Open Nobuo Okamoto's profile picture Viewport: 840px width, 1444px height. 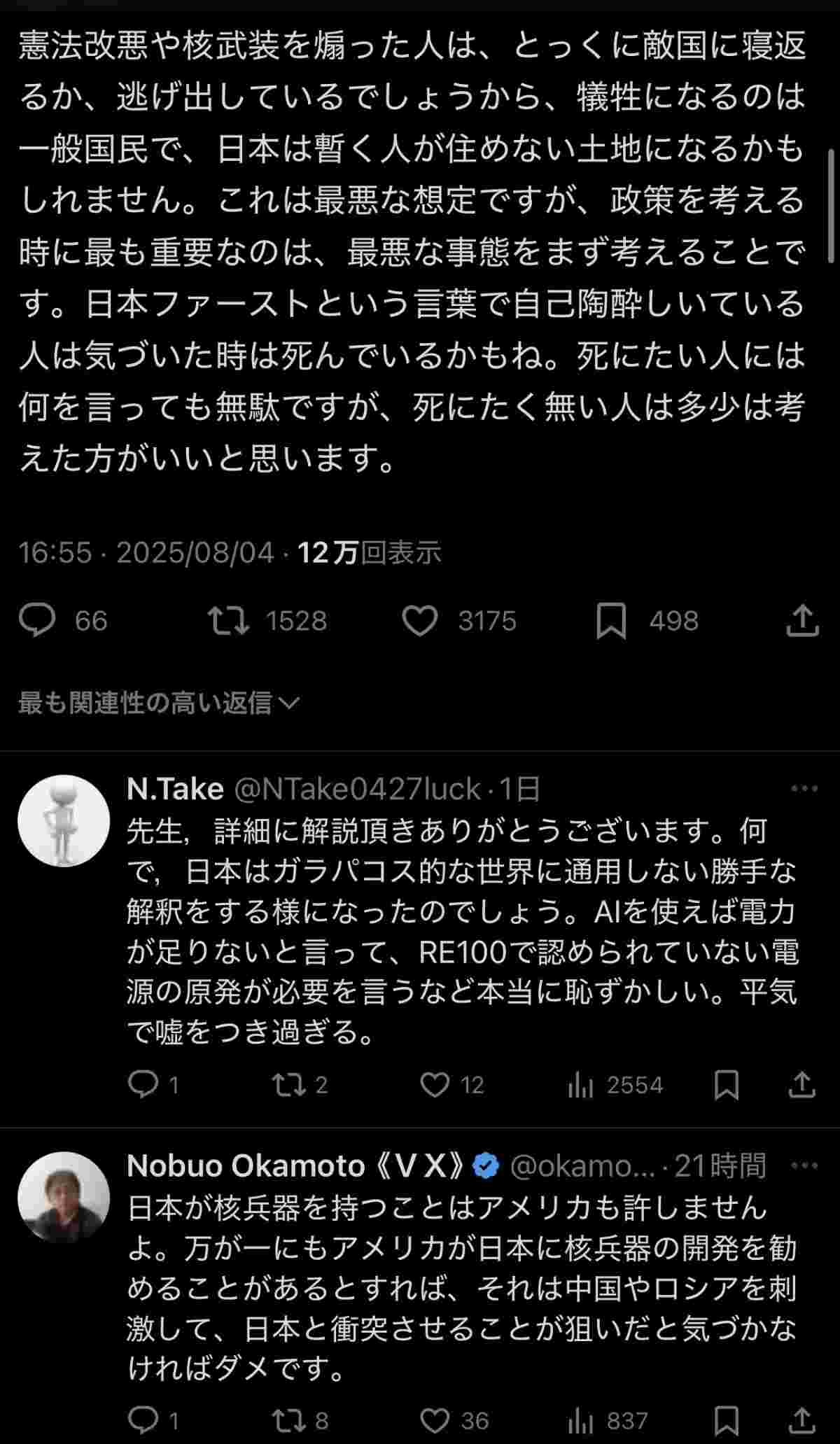point(64,1197)
